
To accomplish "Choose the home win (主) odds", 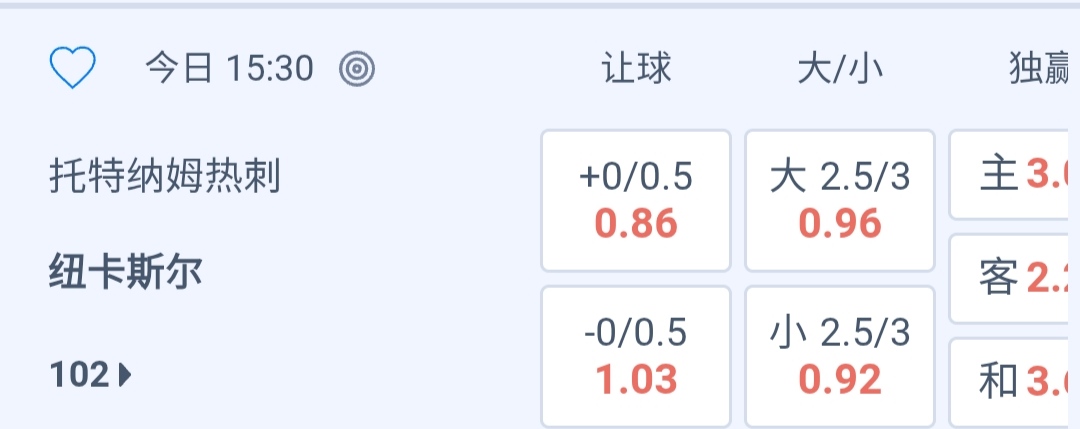I will pos(1014,175).
